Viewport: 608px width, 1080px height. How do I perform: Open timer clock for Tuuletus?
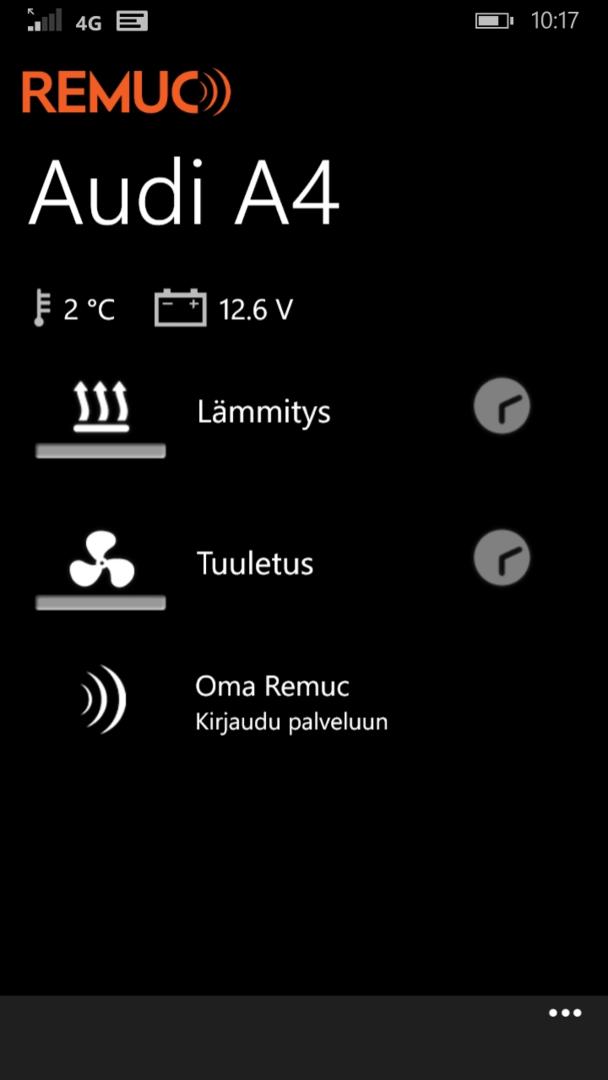(x=501, y=558)
